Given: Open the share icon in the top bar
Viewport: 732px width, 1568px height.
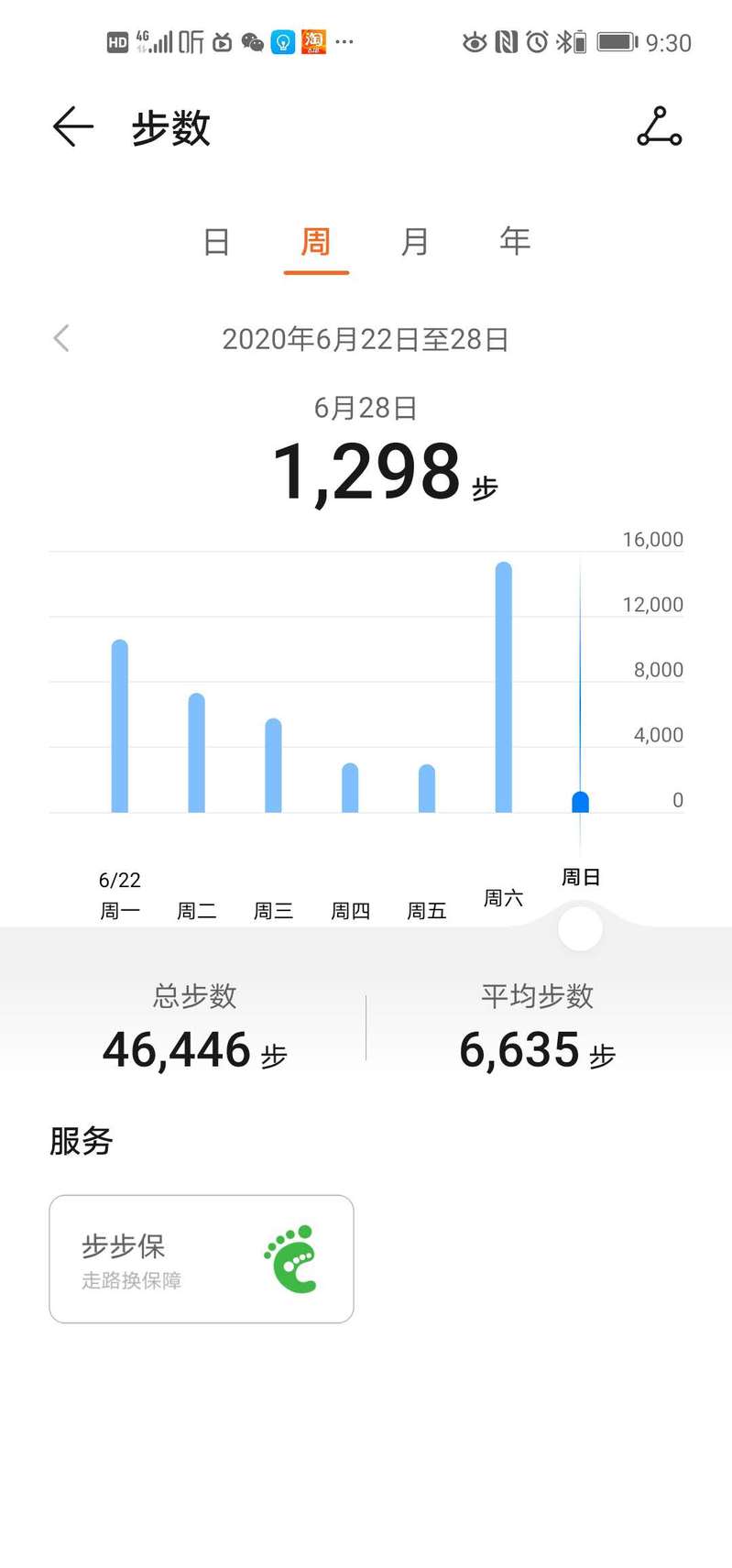Looking at the screenshot, I should point(660,127).
